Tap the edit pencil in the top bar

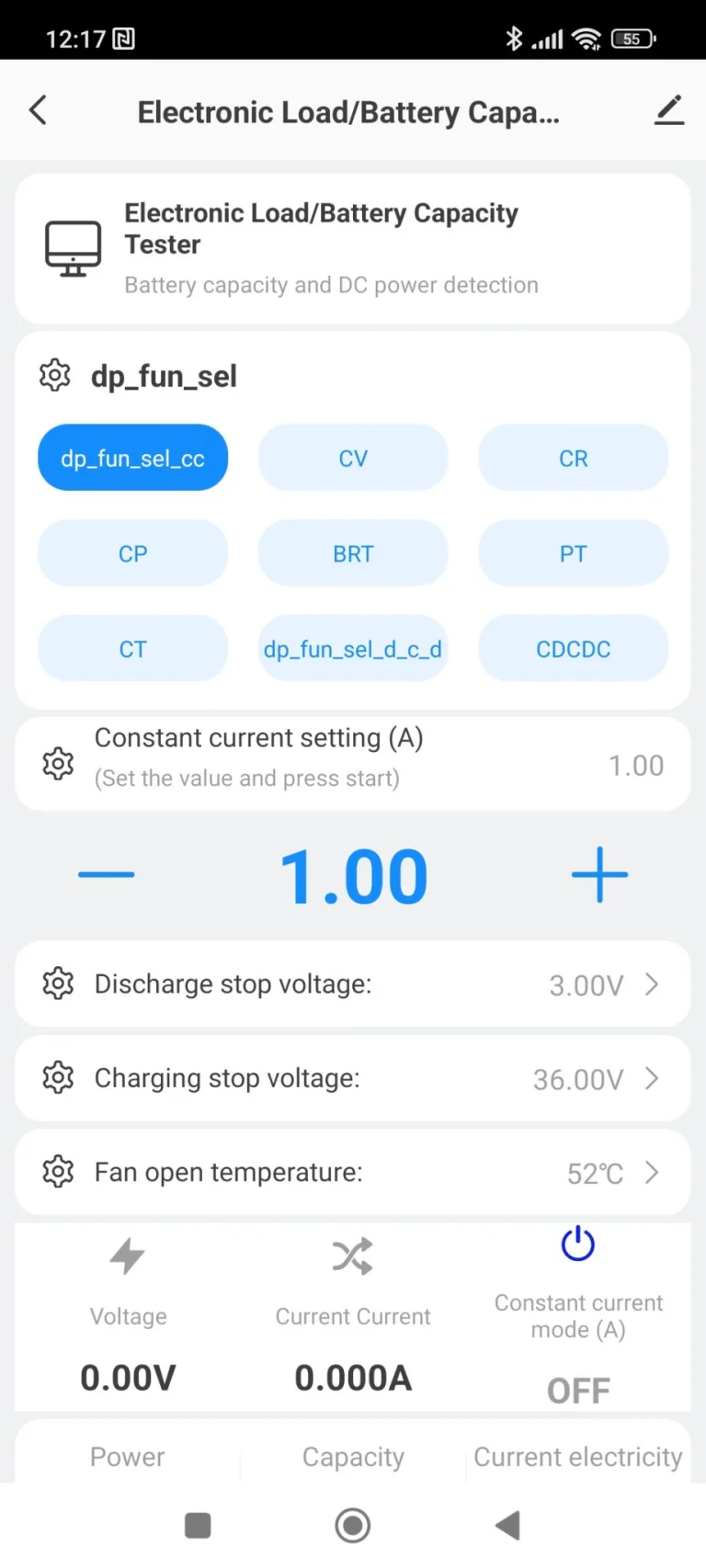click(x=669, y=109)
